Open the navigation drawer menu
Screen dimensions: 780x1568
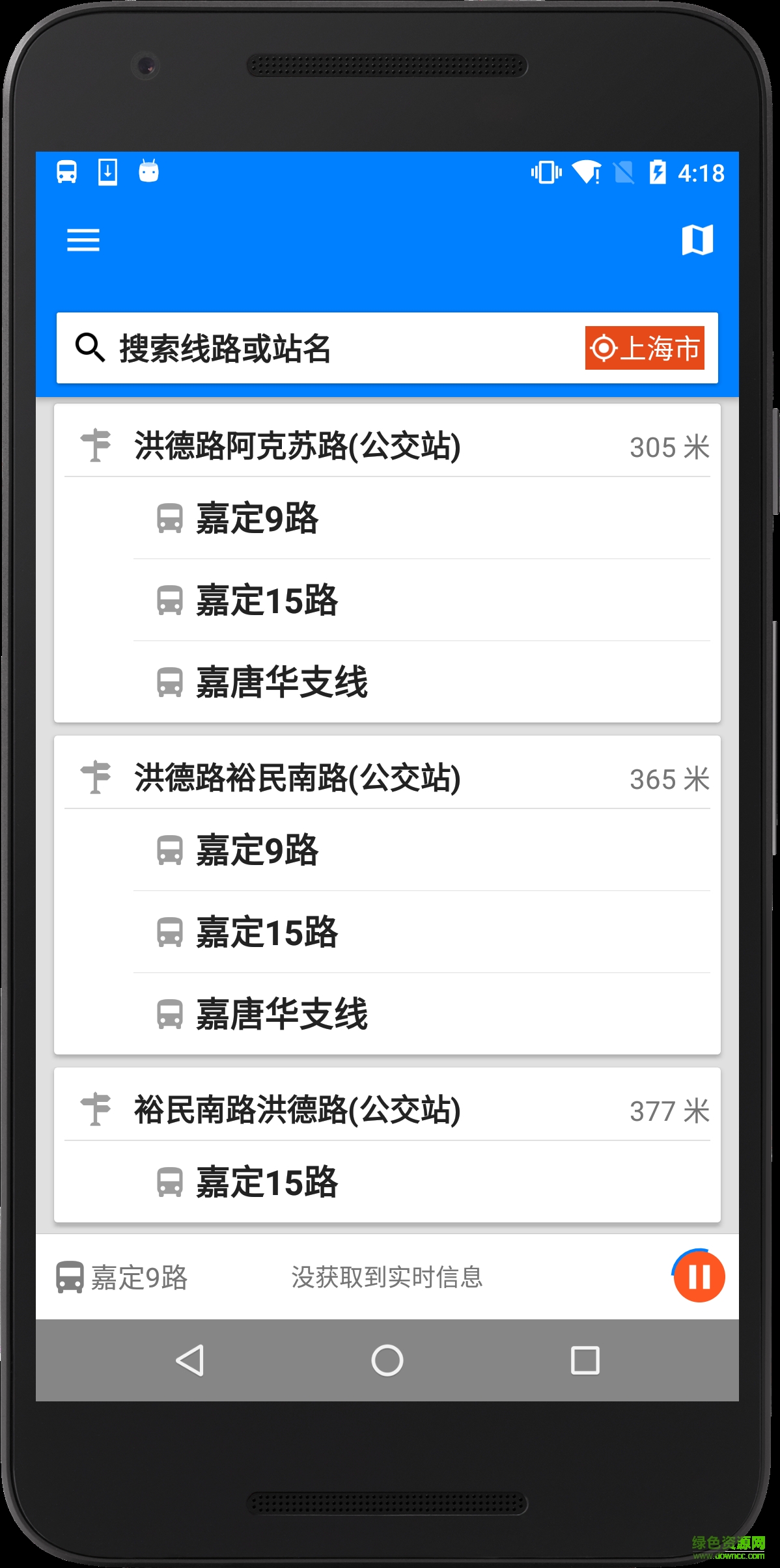point(83,240)
